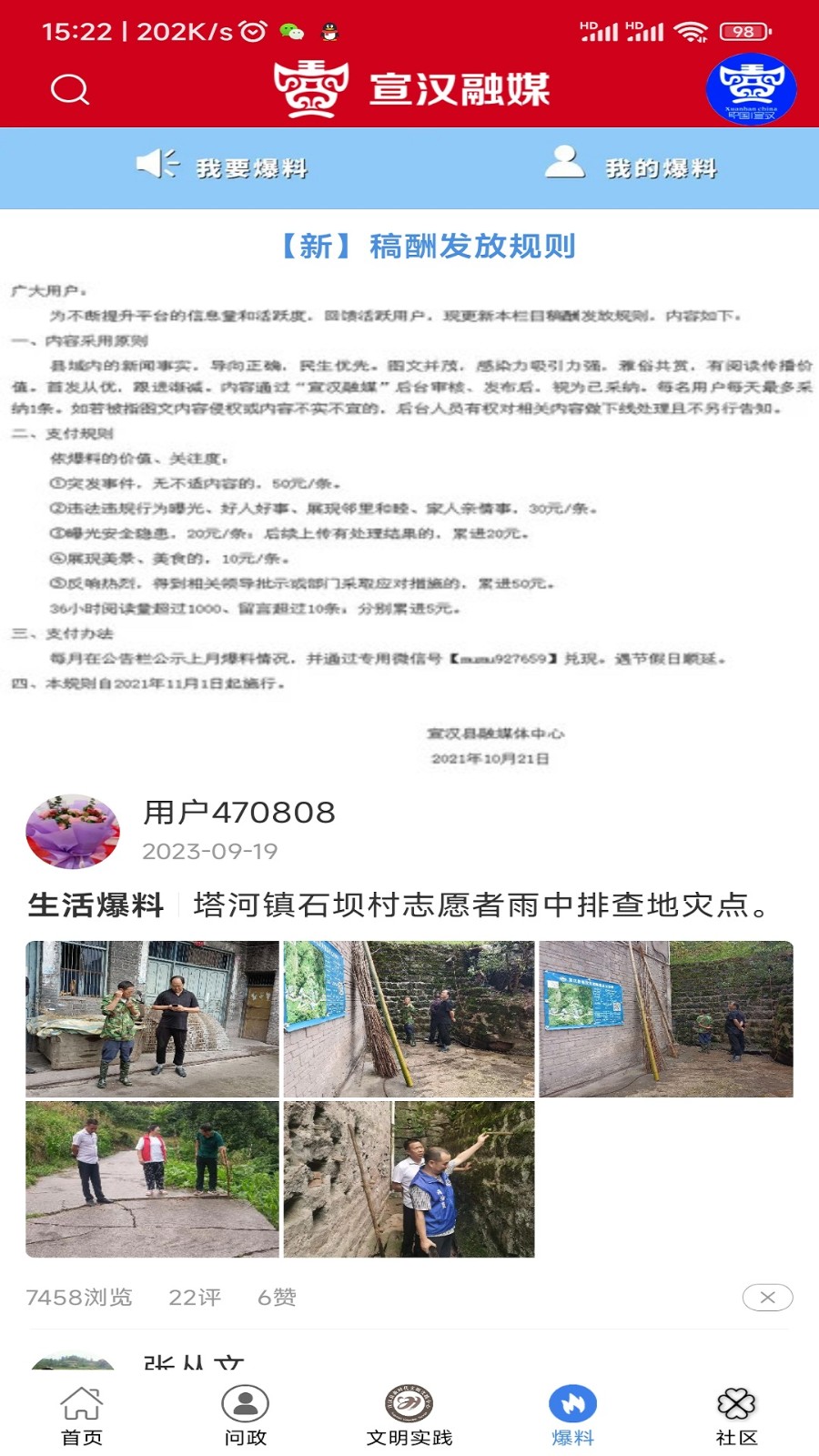Open the post about 塔河镇石坝村志愿者
This screenshot has width=819, height=1456.
pos(480,905)
